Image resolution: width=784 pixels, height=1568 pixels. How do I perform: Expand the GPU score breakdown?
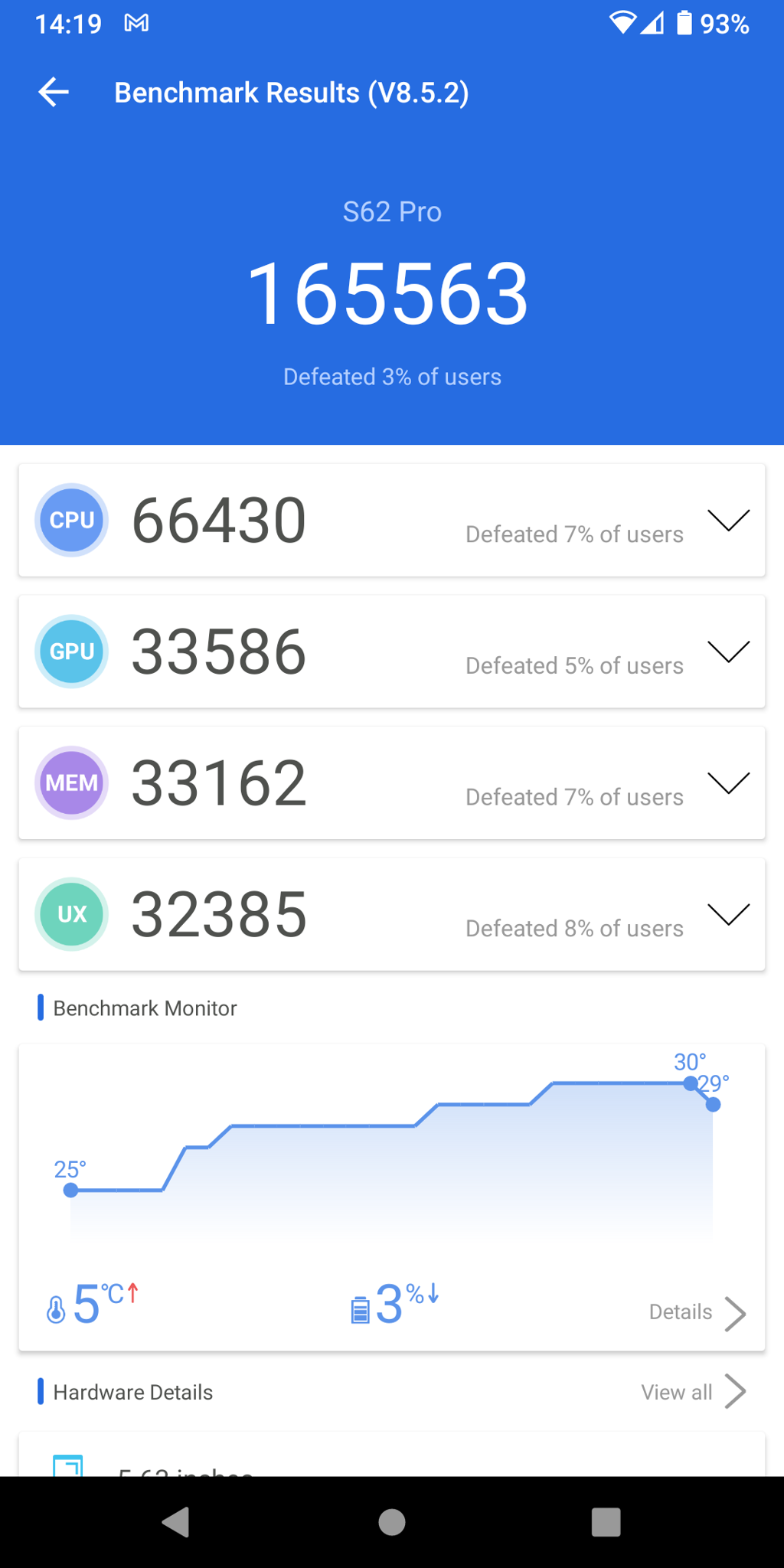[728, 652]
